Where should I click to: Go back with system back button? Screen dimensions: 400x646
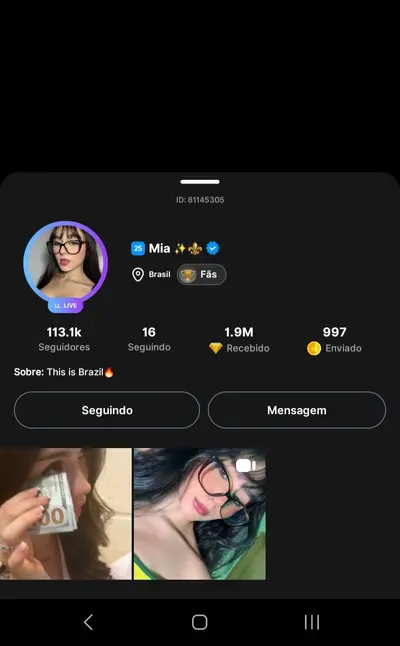(89, 622)
